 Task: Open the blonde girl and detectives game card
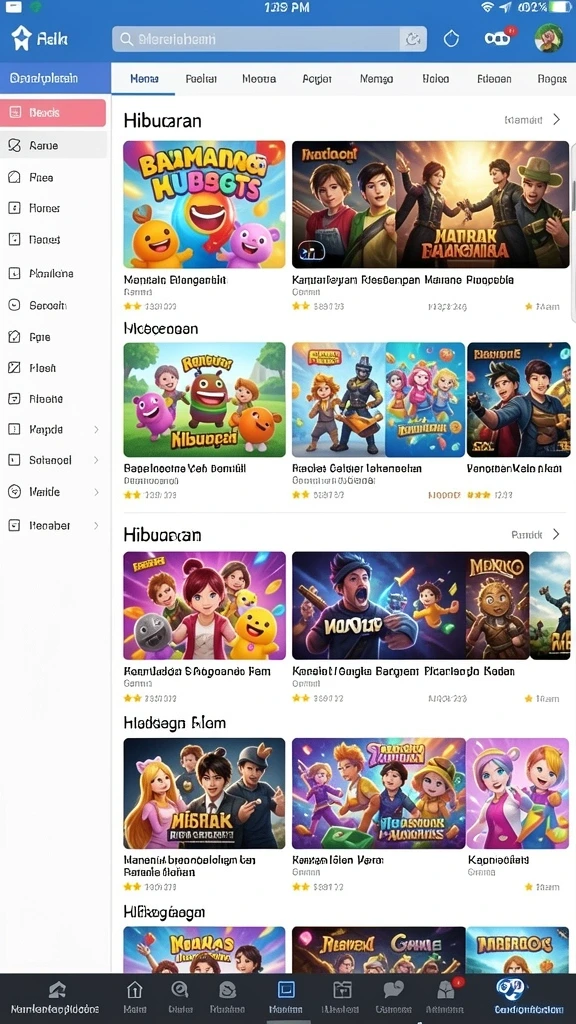pyautogui.click(x=204, y=793)
